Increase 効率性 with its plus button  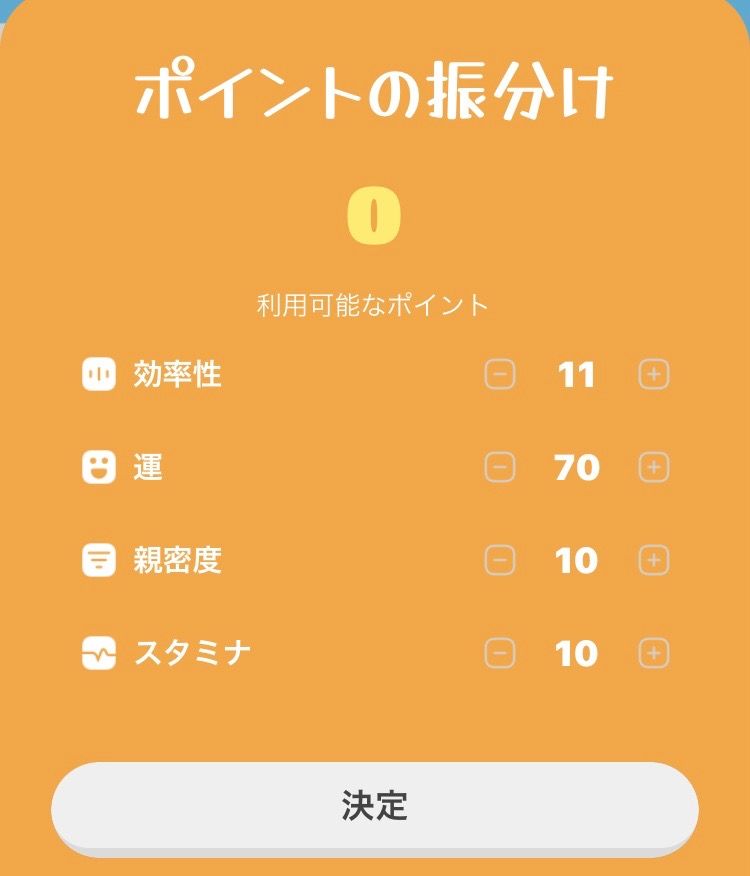[654, 375]
